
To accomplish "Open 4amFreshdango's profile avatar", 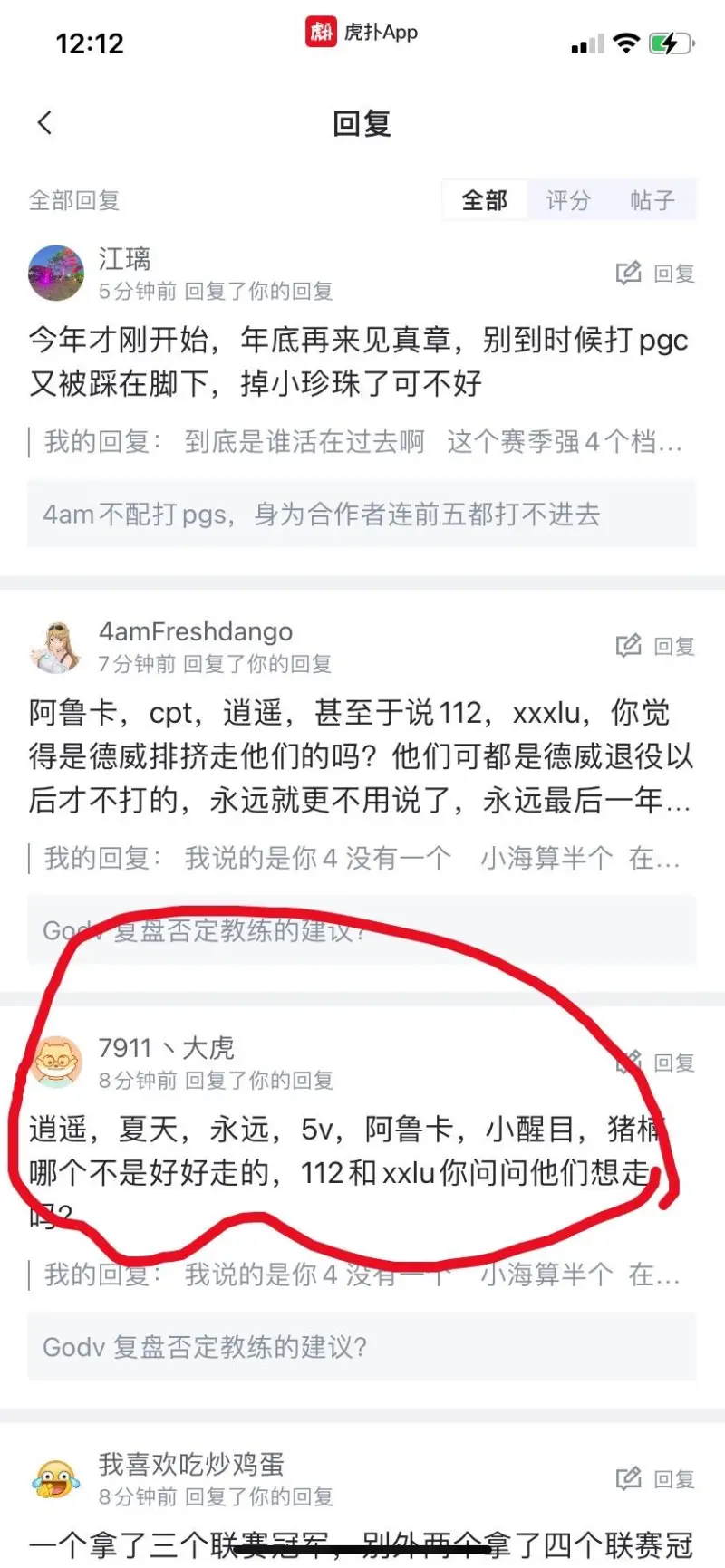I will click(56, 647).
